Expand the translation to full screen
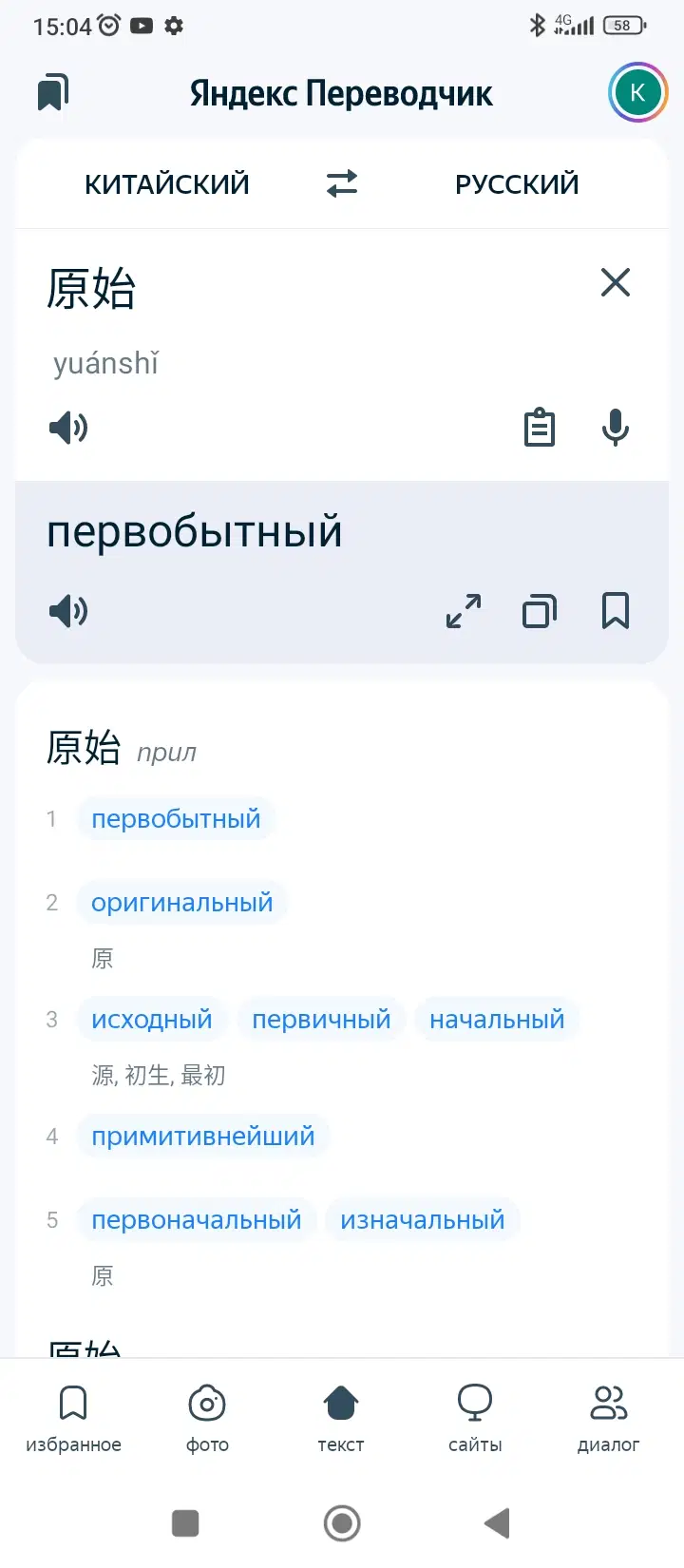Screen dimensions: 684x1568 464,610
